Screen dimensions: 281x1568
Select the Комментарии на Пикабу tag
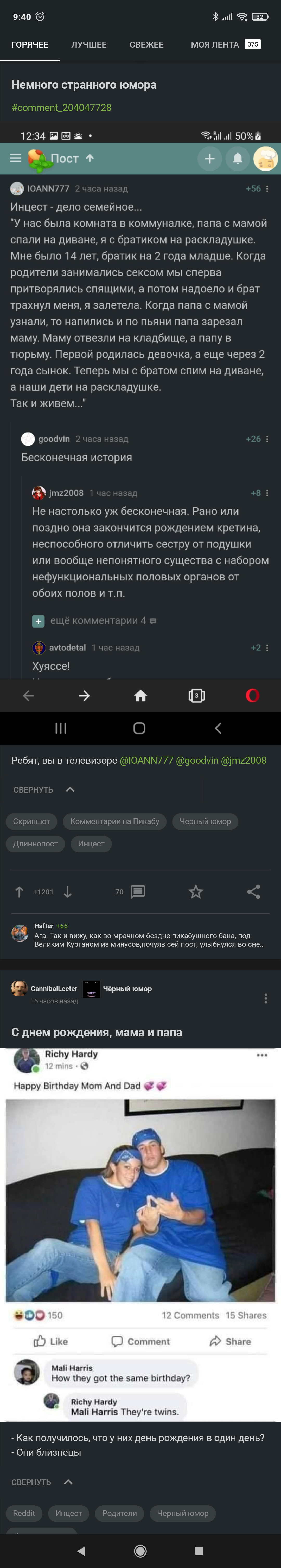click(114, 821)
